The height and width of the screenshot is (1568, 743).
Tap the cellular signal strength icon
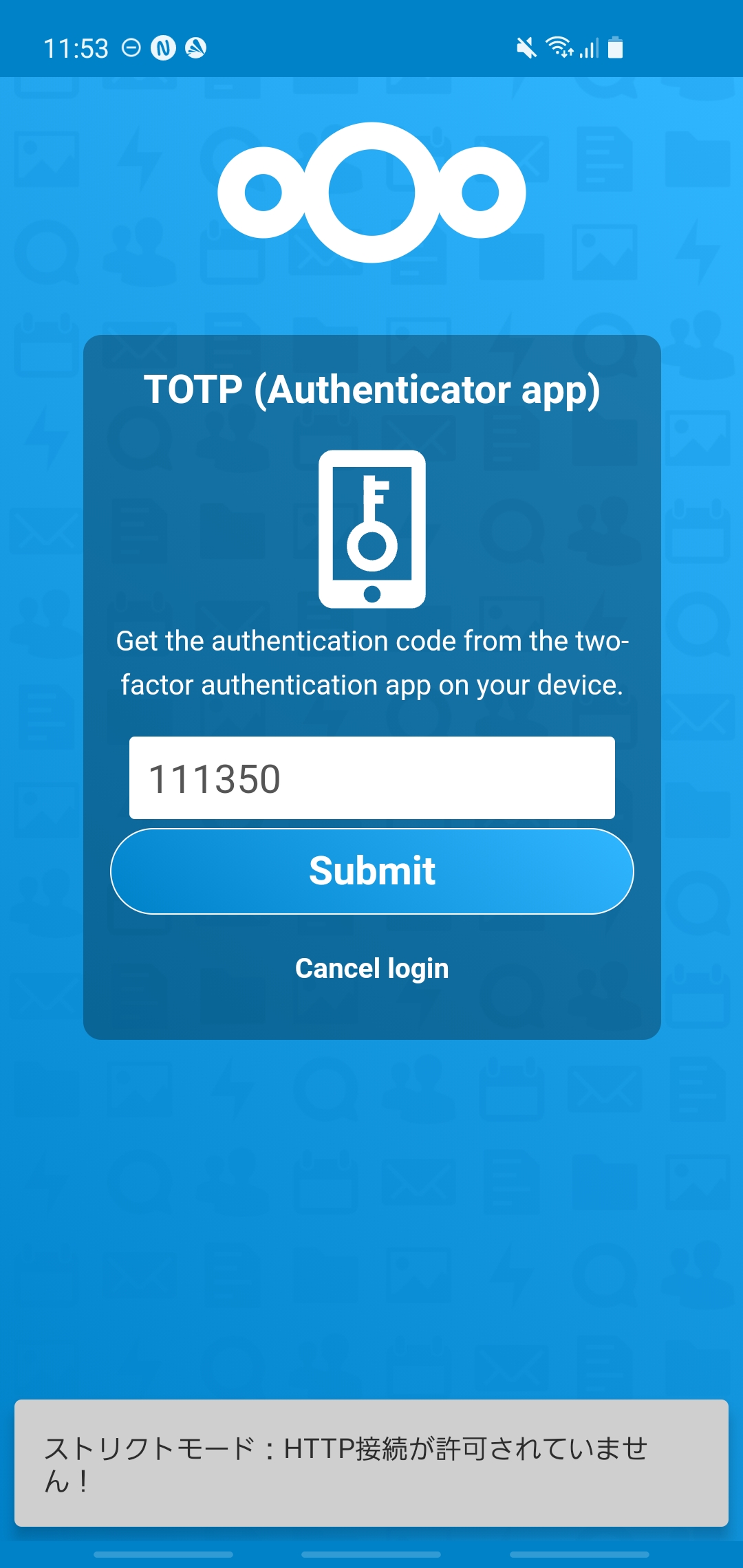(x=588, y=48)
